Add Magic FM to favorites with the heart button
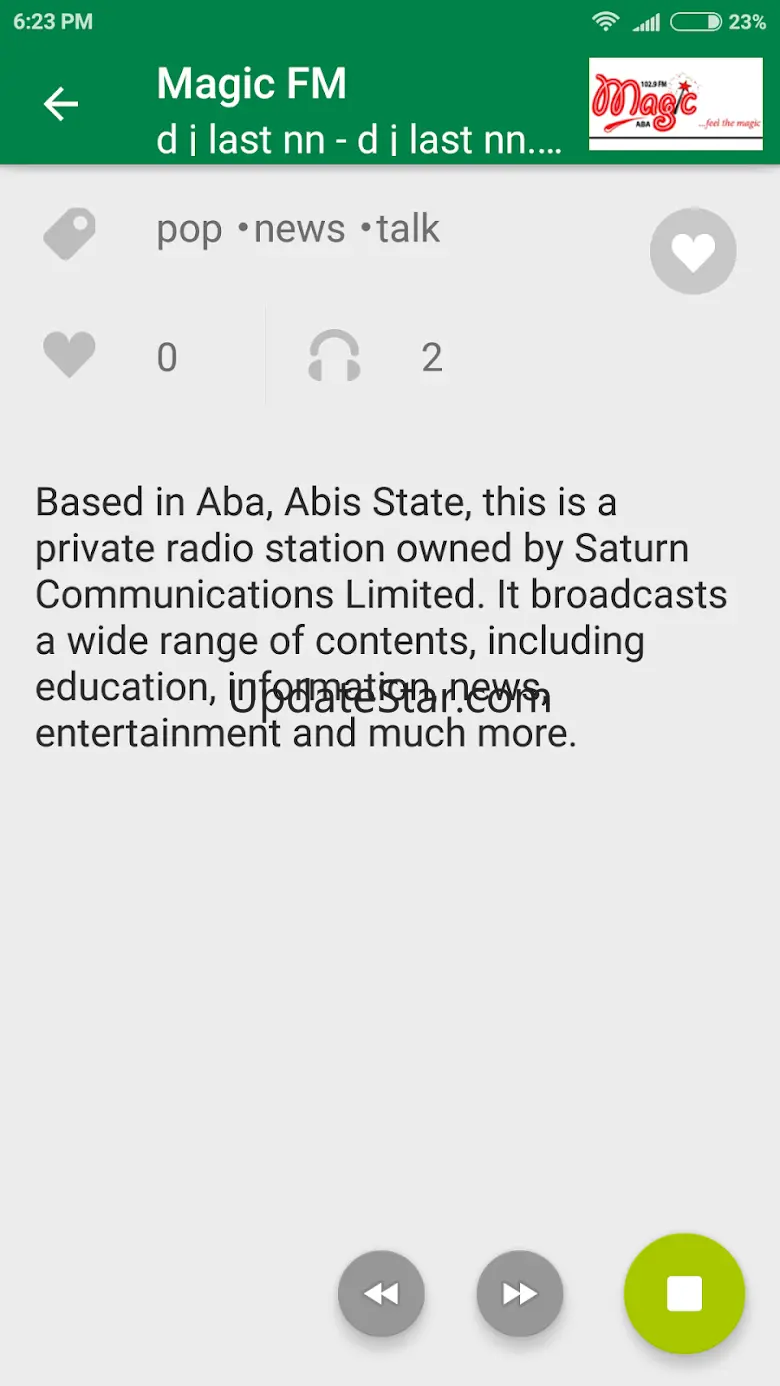 point(693,252)
